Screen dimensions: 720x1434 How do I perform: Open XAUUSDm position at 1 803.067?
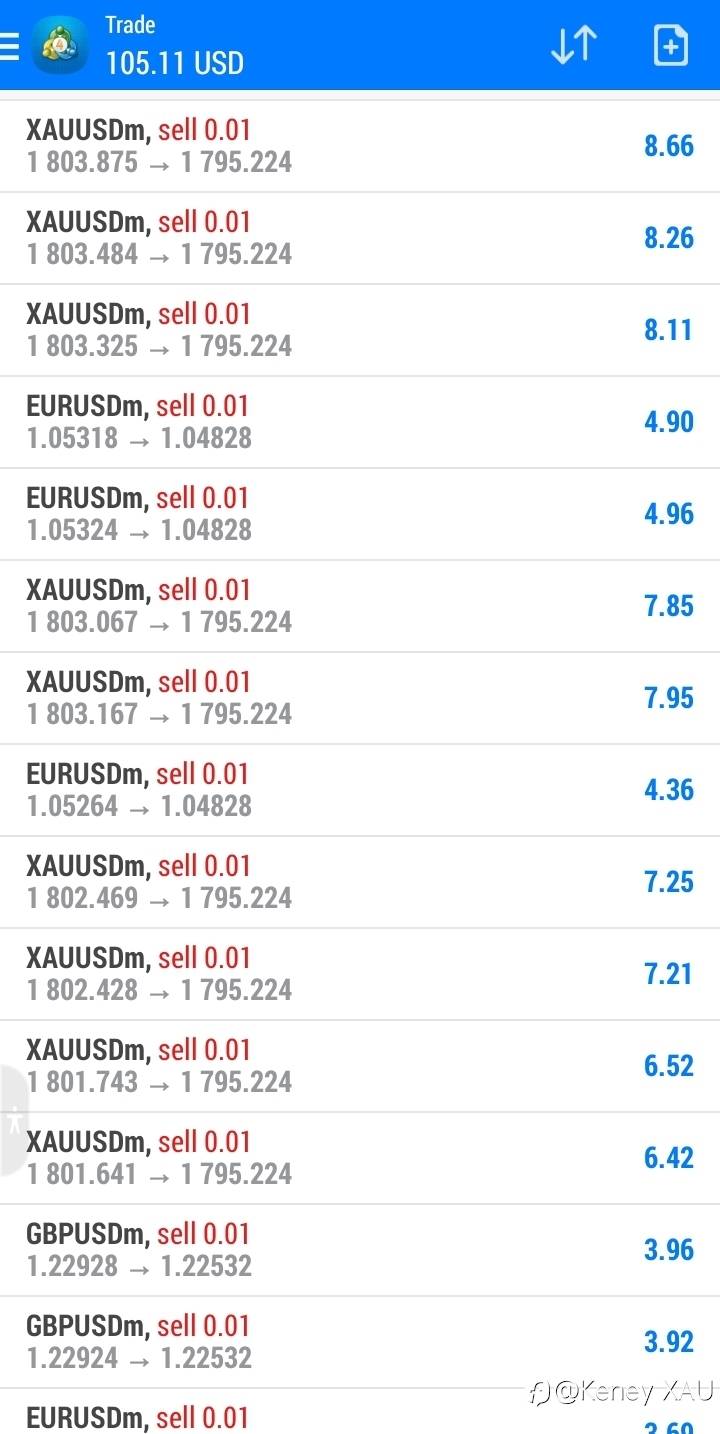360,606
